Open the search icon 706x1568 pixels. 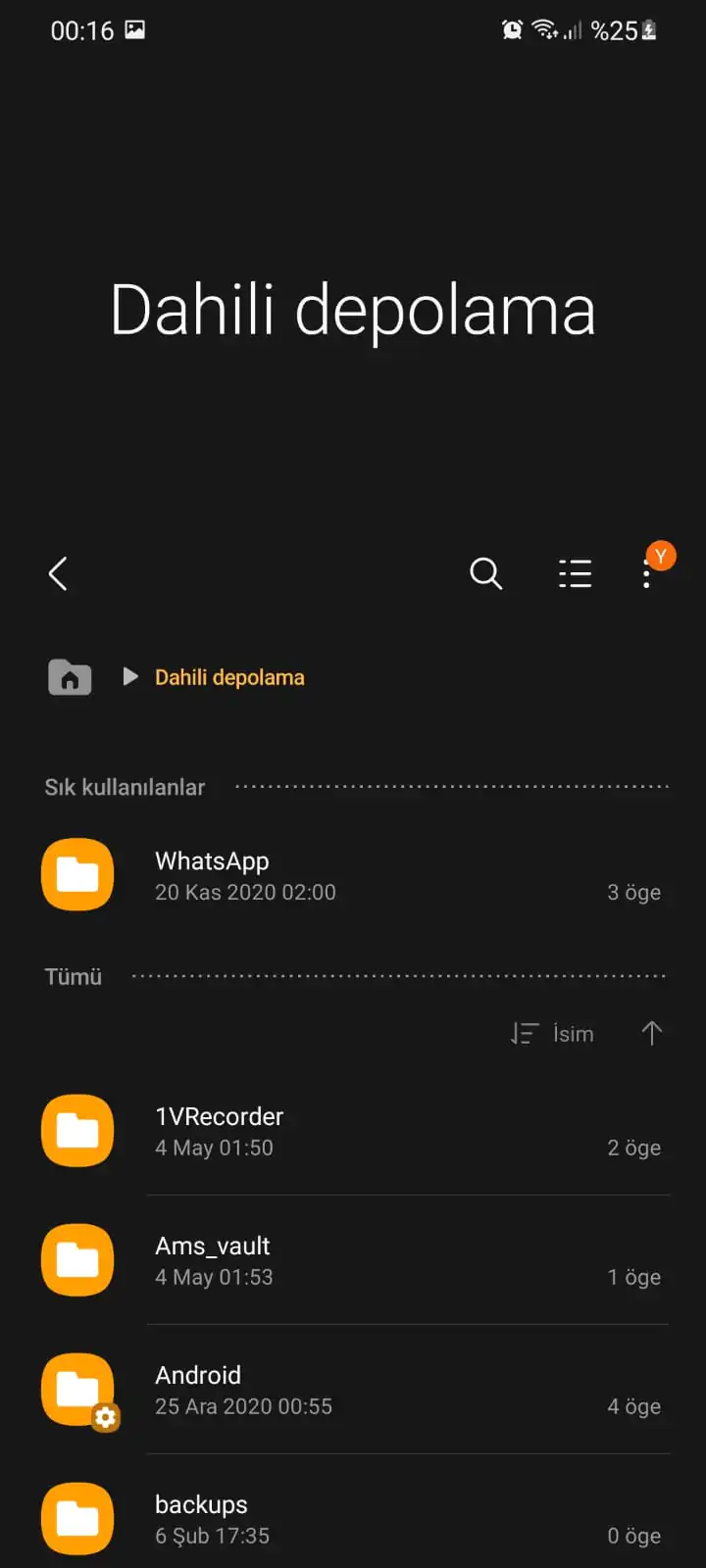pyautogui.click(x=485, y=573)
